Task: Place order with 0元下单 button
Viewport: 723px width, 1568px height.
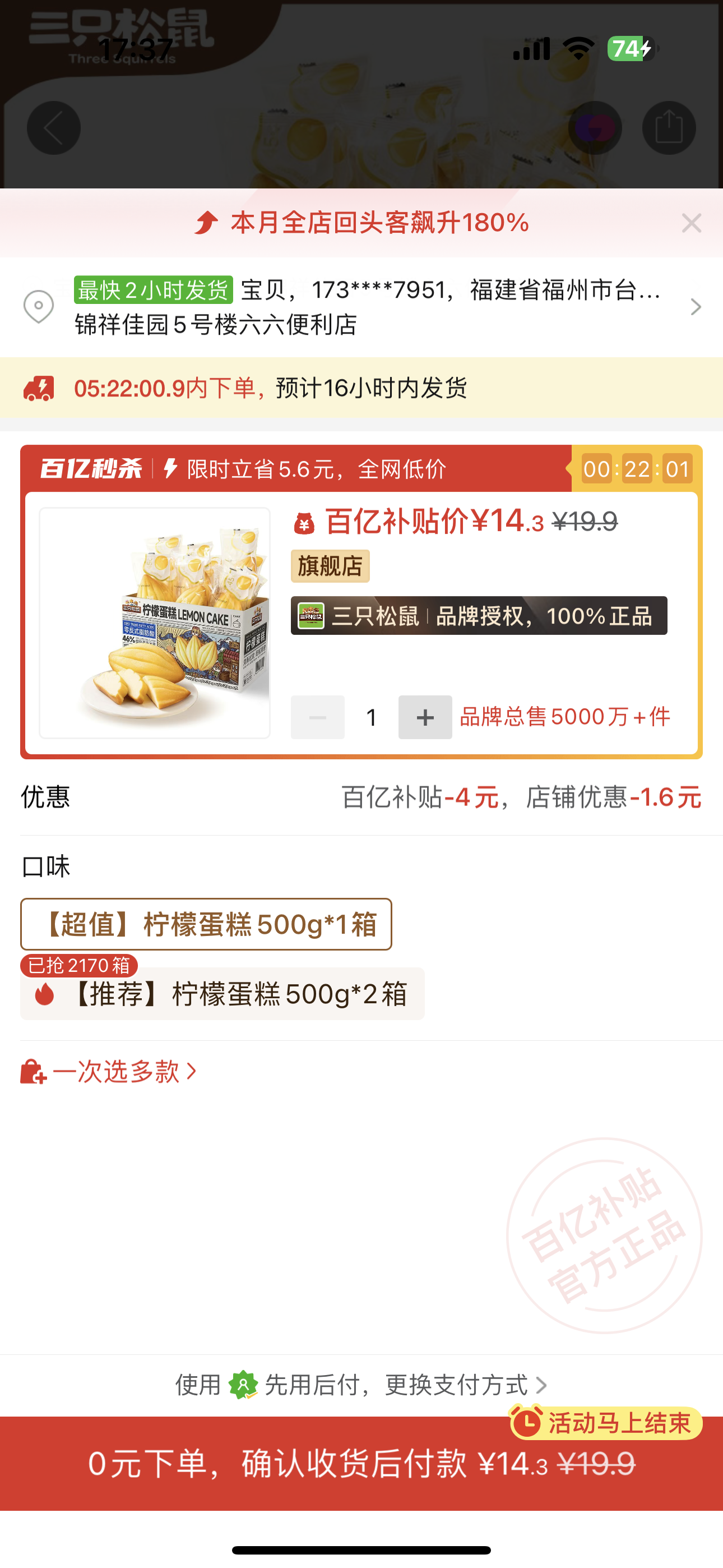Action: coord(361,1463)
